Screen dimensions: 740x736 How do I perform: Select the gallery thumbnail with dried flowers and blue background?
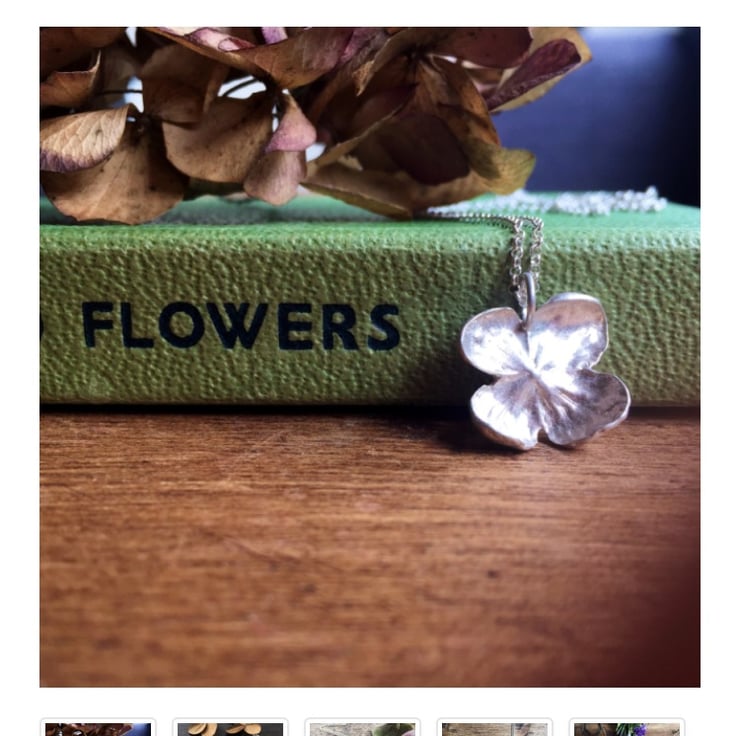[98, 728]
